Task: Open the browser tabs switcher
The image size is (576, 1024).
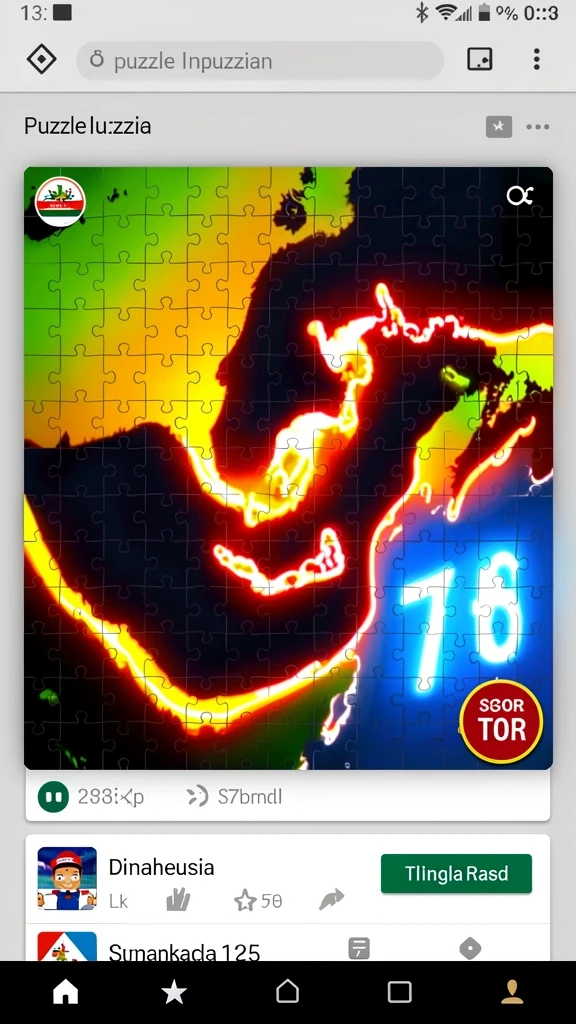Action: 480,60
